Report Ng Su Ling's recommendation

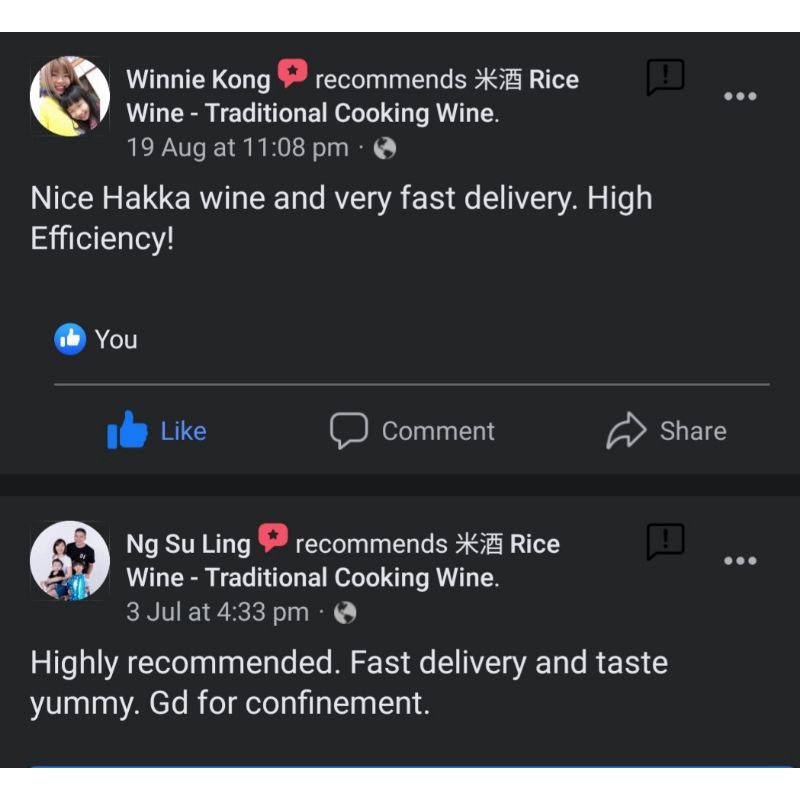pos(665,542)
